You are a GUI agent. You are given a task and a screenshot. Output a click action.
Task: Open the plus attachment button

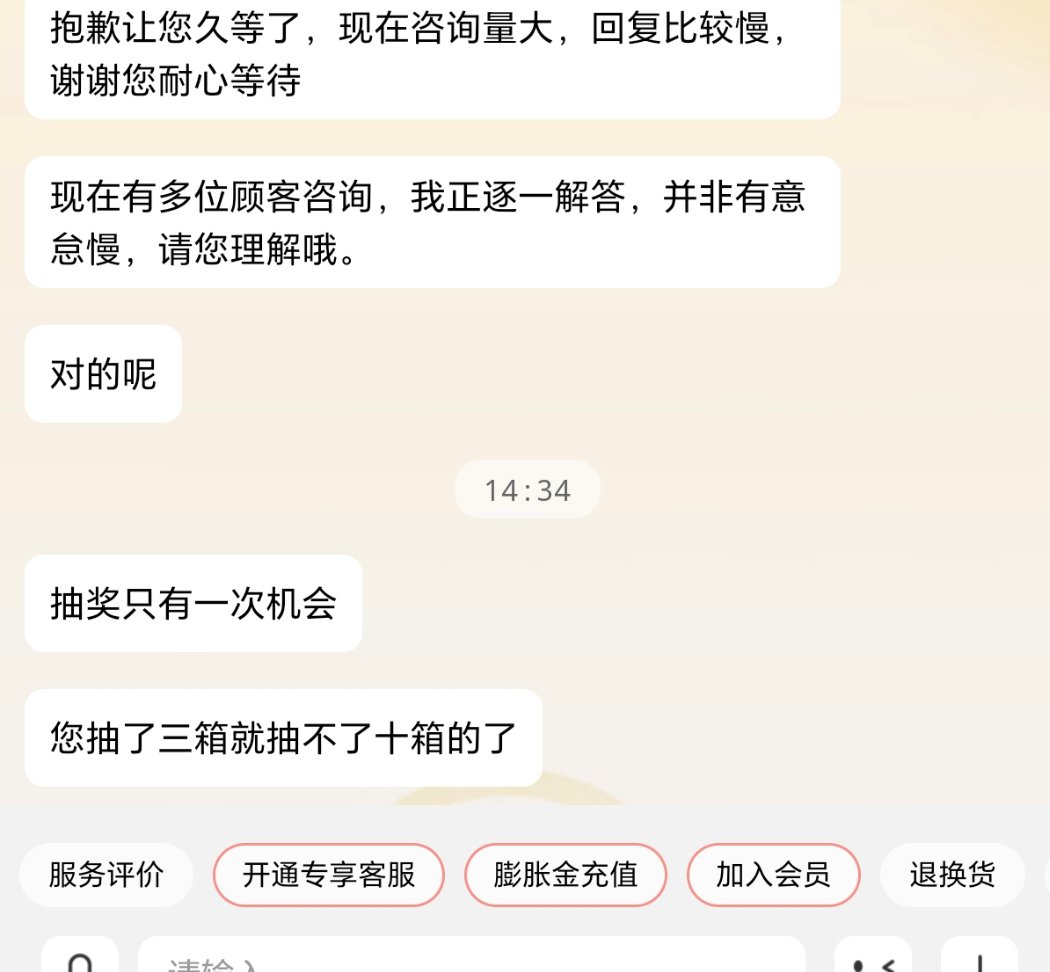point(979,958)
